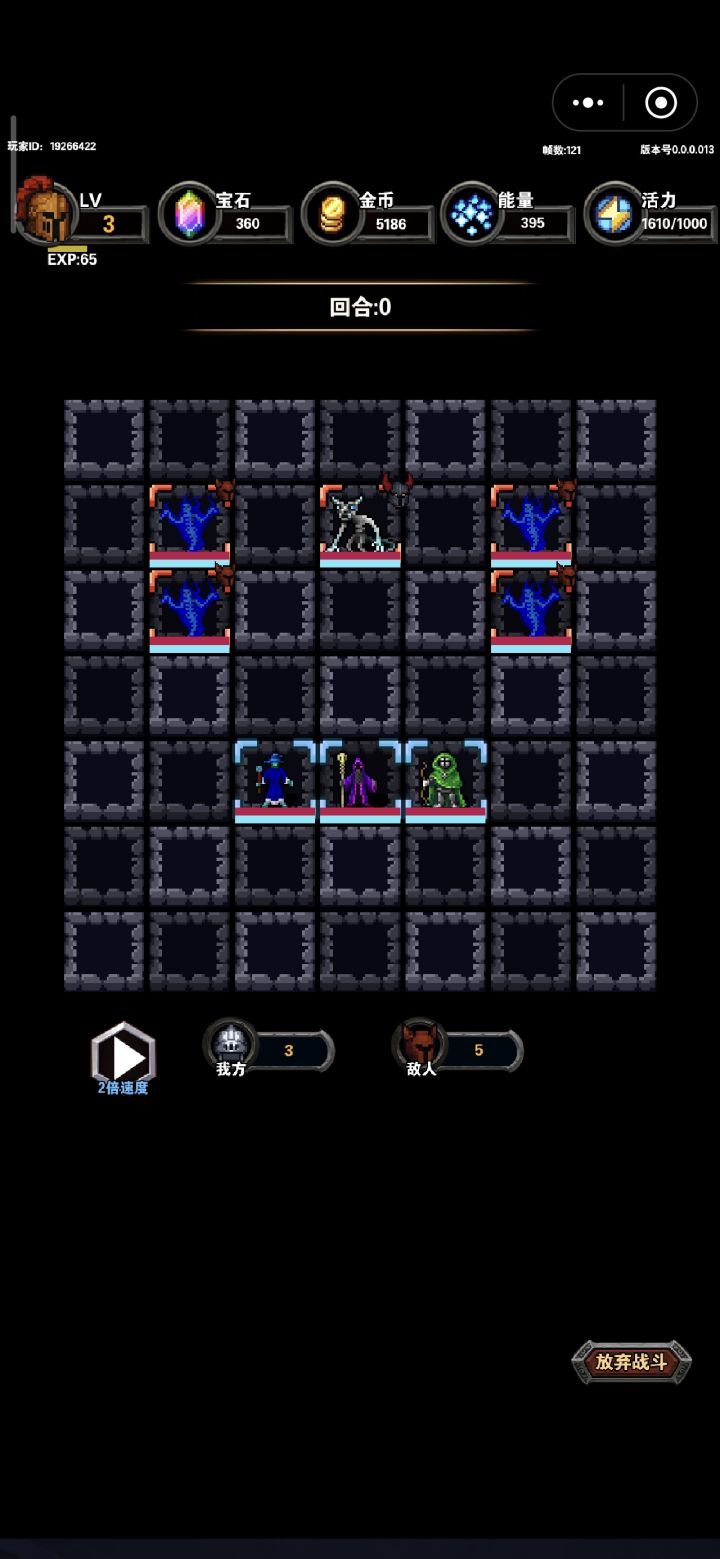The width and height of the screenshot is (720, 1559).
Task: Open the mini program more-options menu
Action: click(x=588, y=102)
